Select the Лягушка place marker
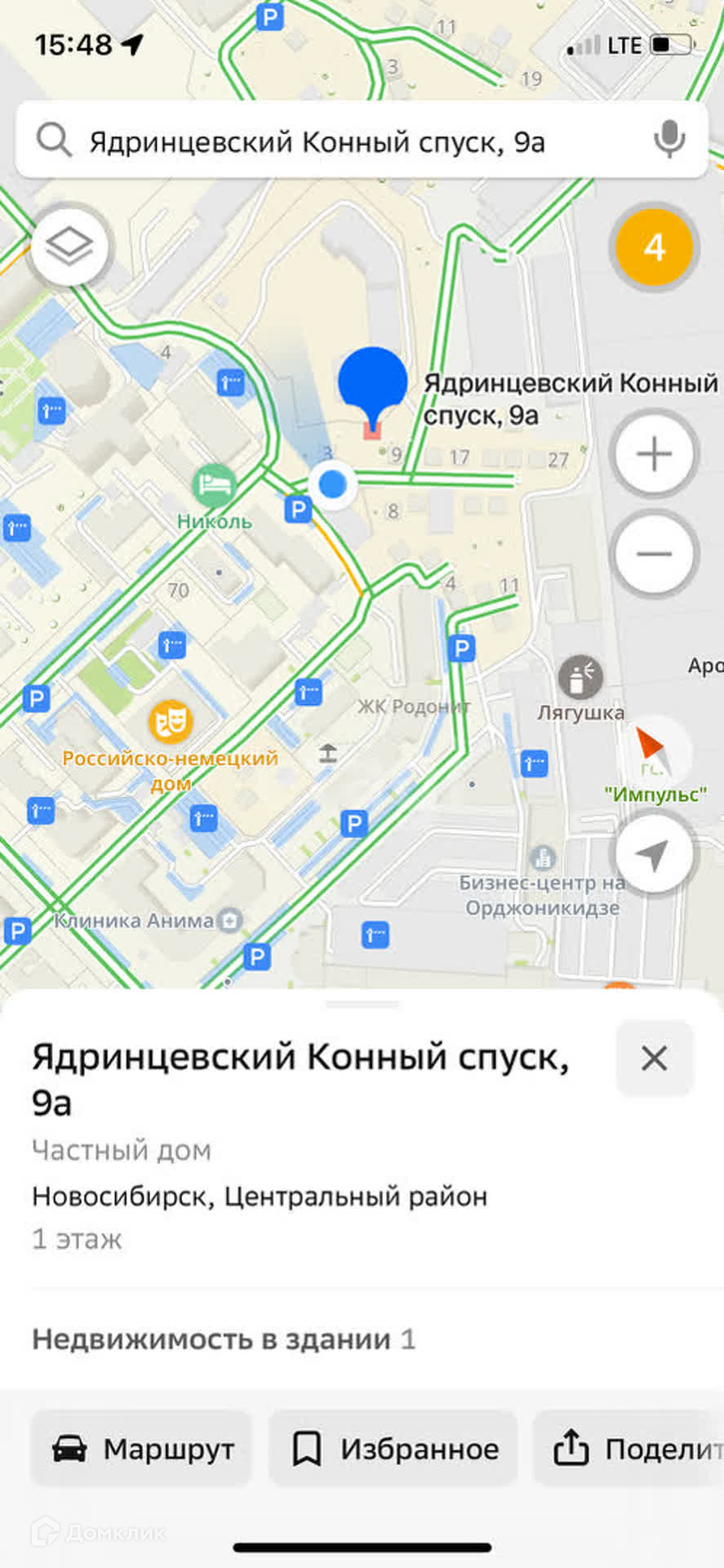The image size is (724, 1568). (580, 677)
